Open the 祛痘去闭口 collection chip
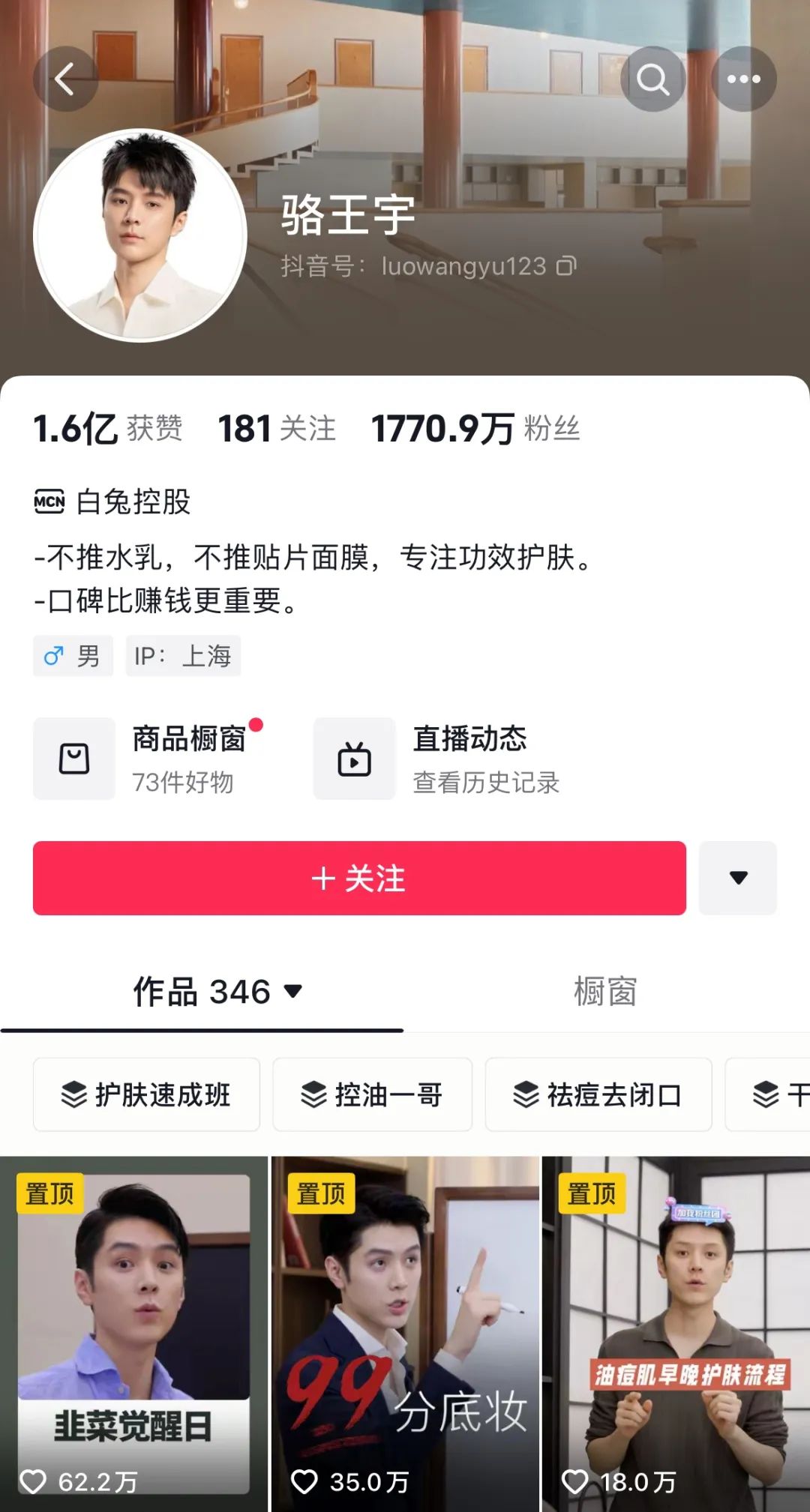Screen dimensions: 810x1512 pyautogui.click(x=598, y=1094)
